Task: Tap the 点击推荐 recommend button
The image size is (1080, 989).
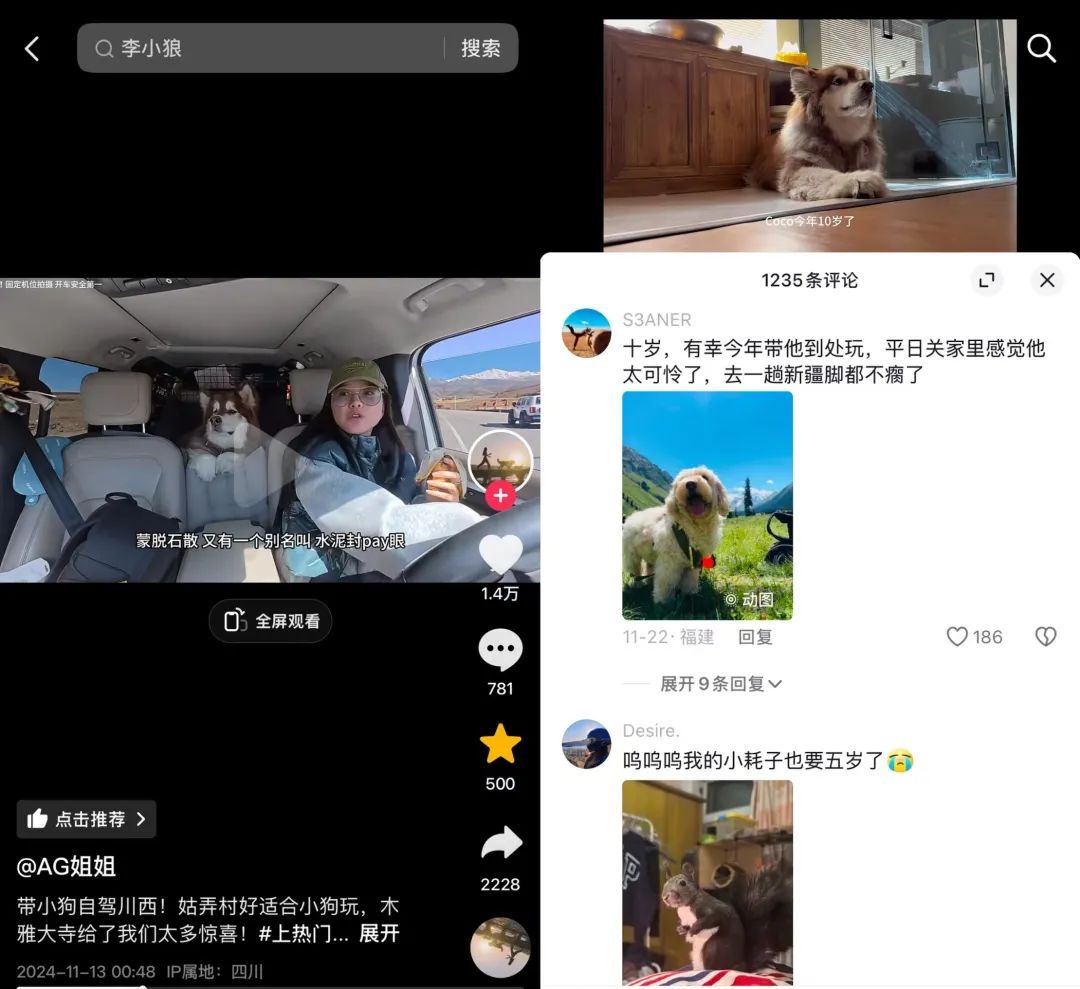Action: tap(87, 819)
